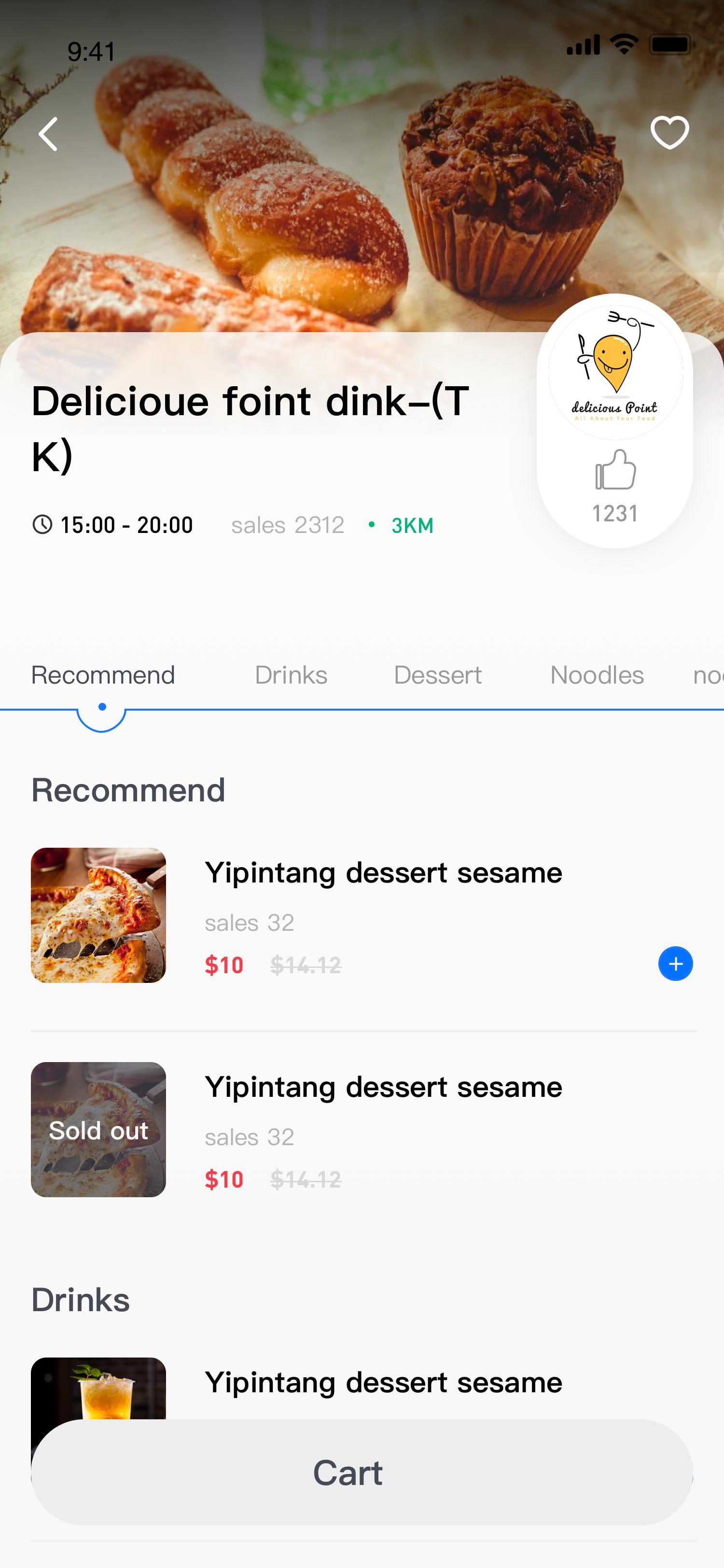Select the Recommend tab
The height and width of the screenshot is (1568, 724).
coord(103,675)
